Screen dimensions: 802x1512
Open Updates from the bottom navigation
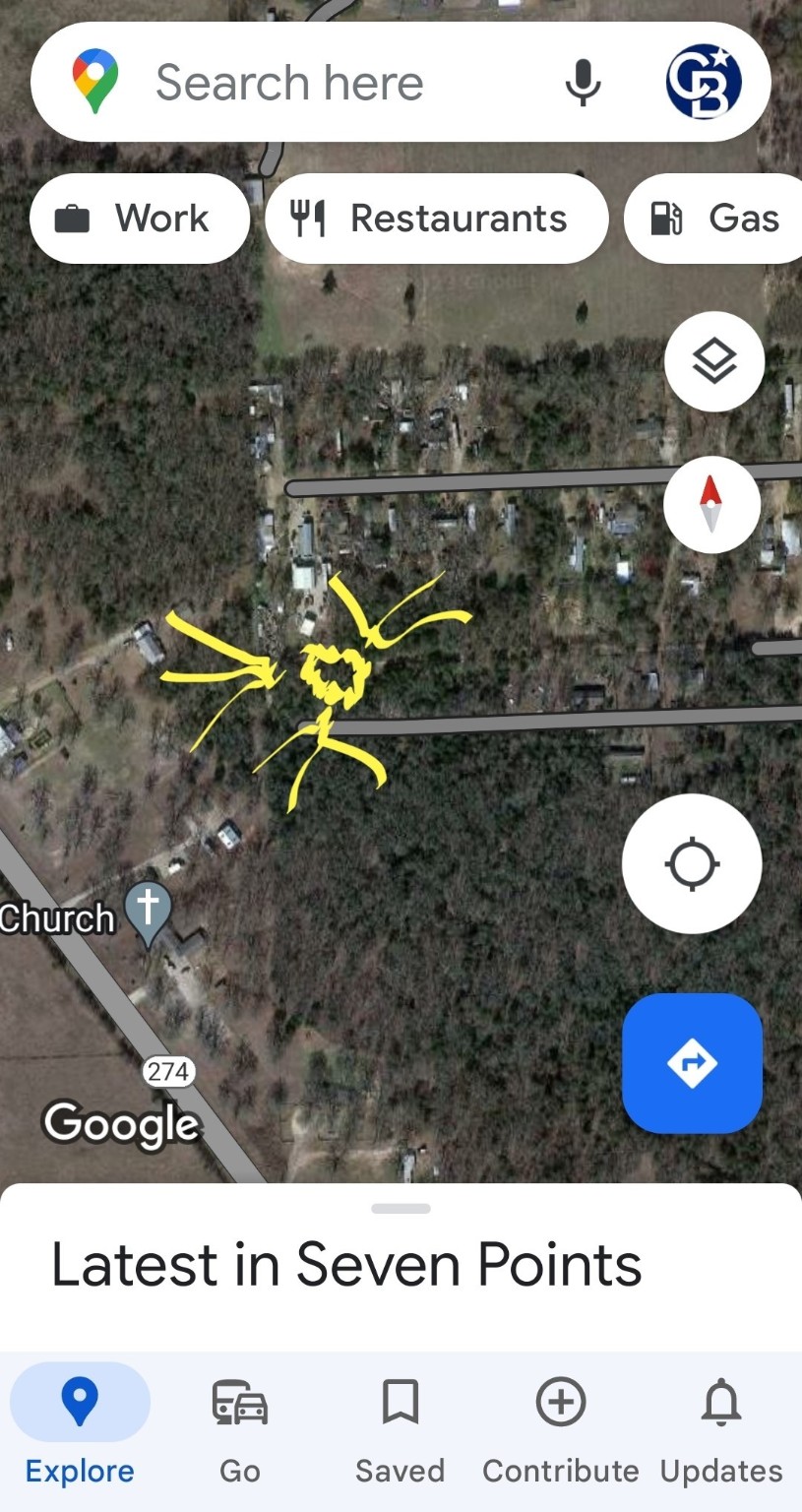720,1427
